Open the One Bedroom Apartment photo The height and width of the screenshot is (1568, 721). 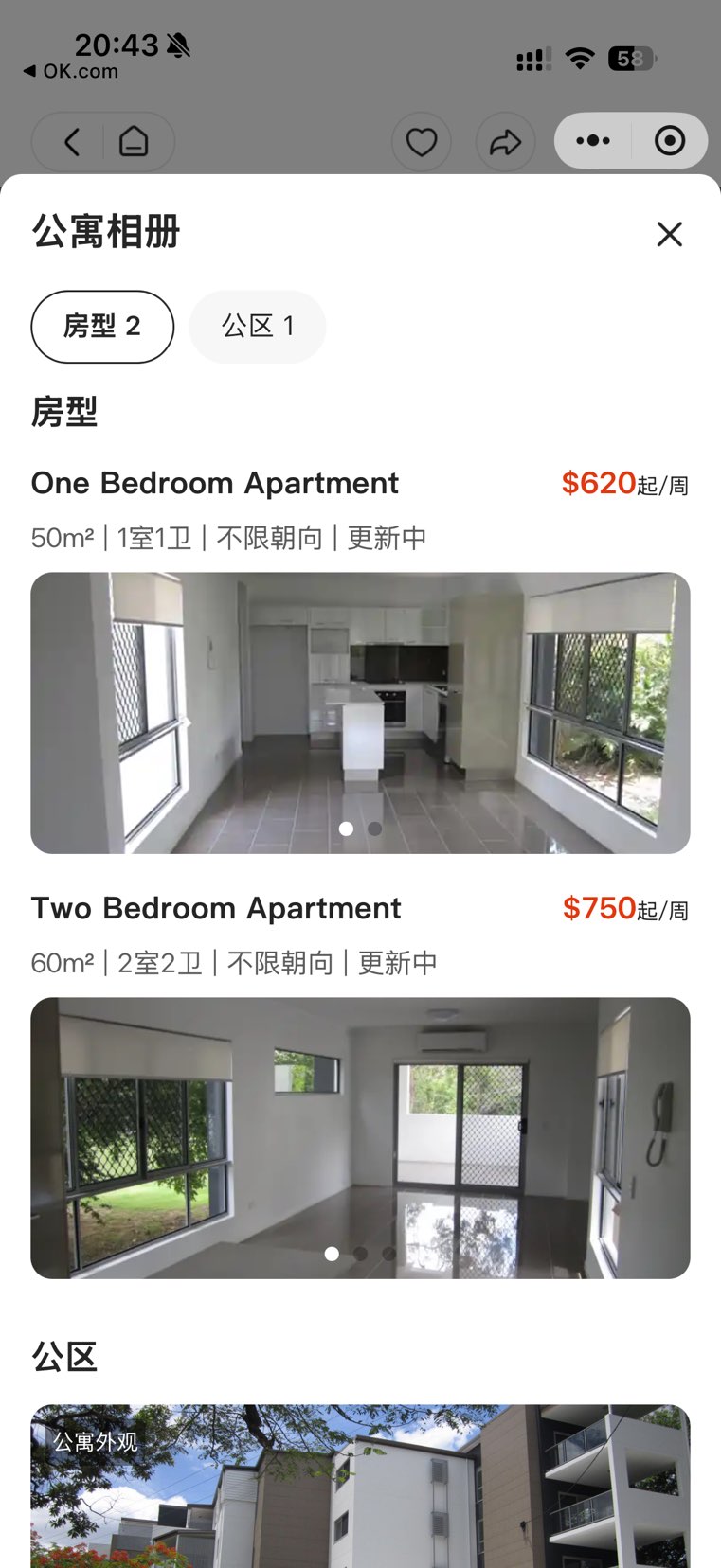click(360, 712)
